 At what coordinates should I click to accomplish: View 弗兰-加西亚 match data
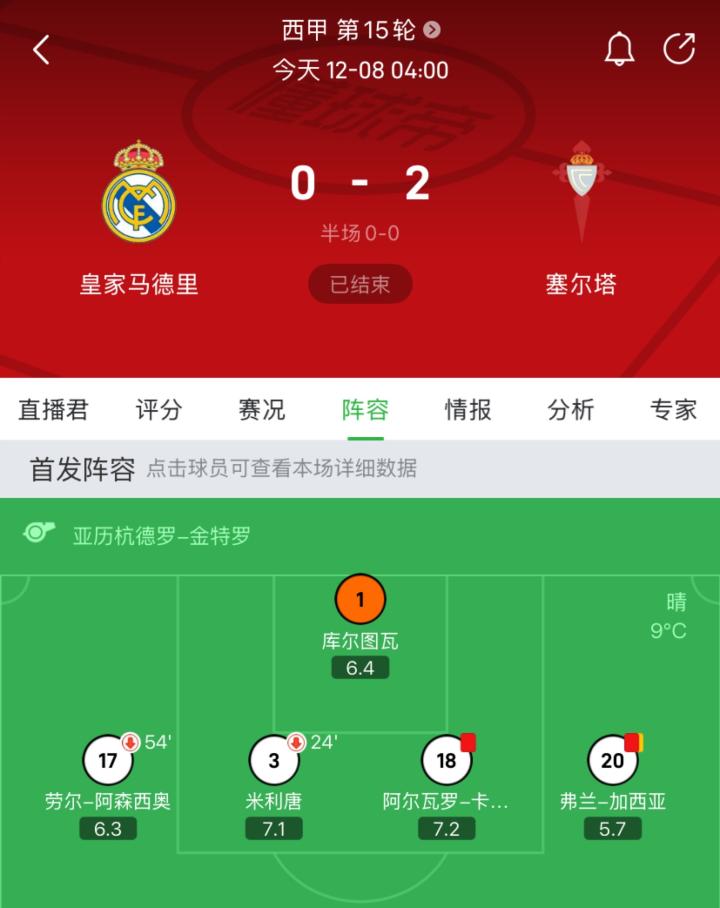coord(613,761)
